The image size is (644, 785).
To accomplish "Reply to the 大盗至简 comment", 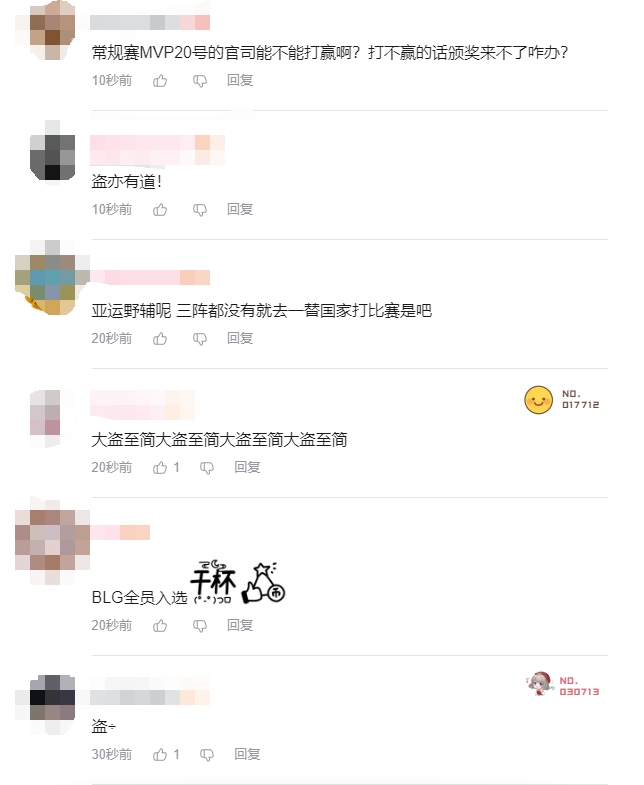I will pyautogui.click(x=247, y=467).
